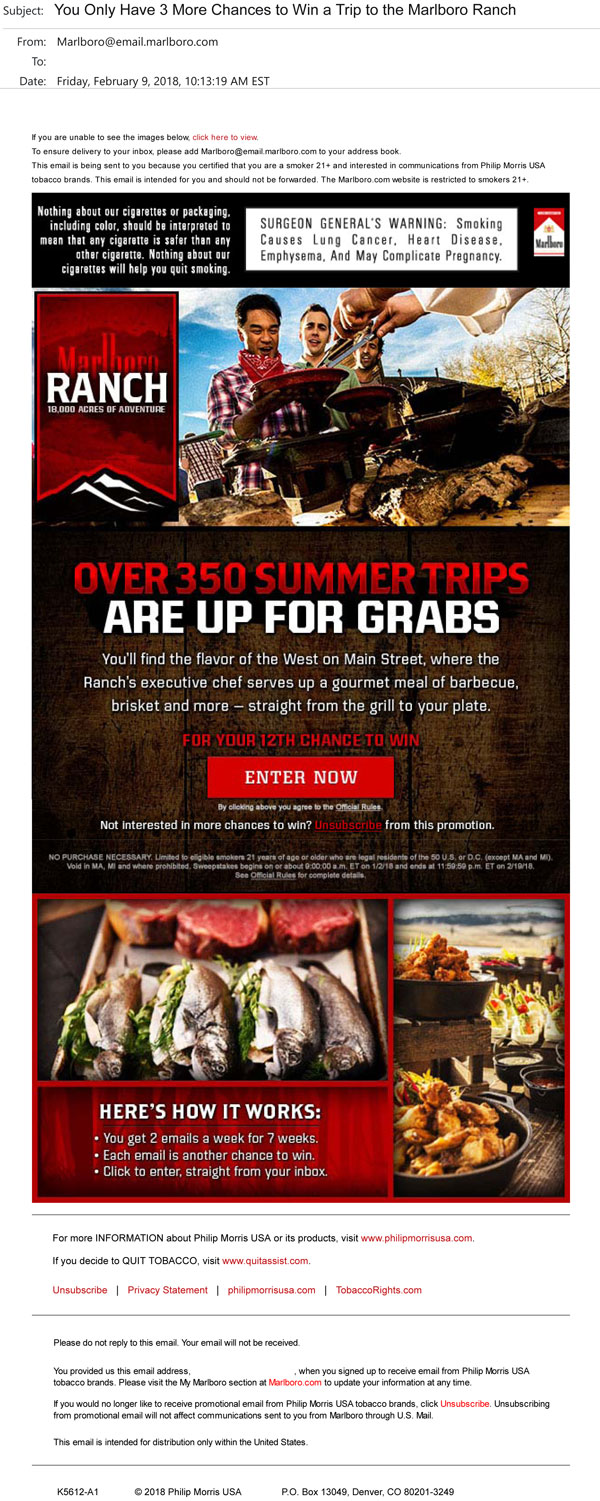Open the Privacy Statement link
Image resolution: width=600 pixels, height=1501 pixels.
(x=168, y=1290)
